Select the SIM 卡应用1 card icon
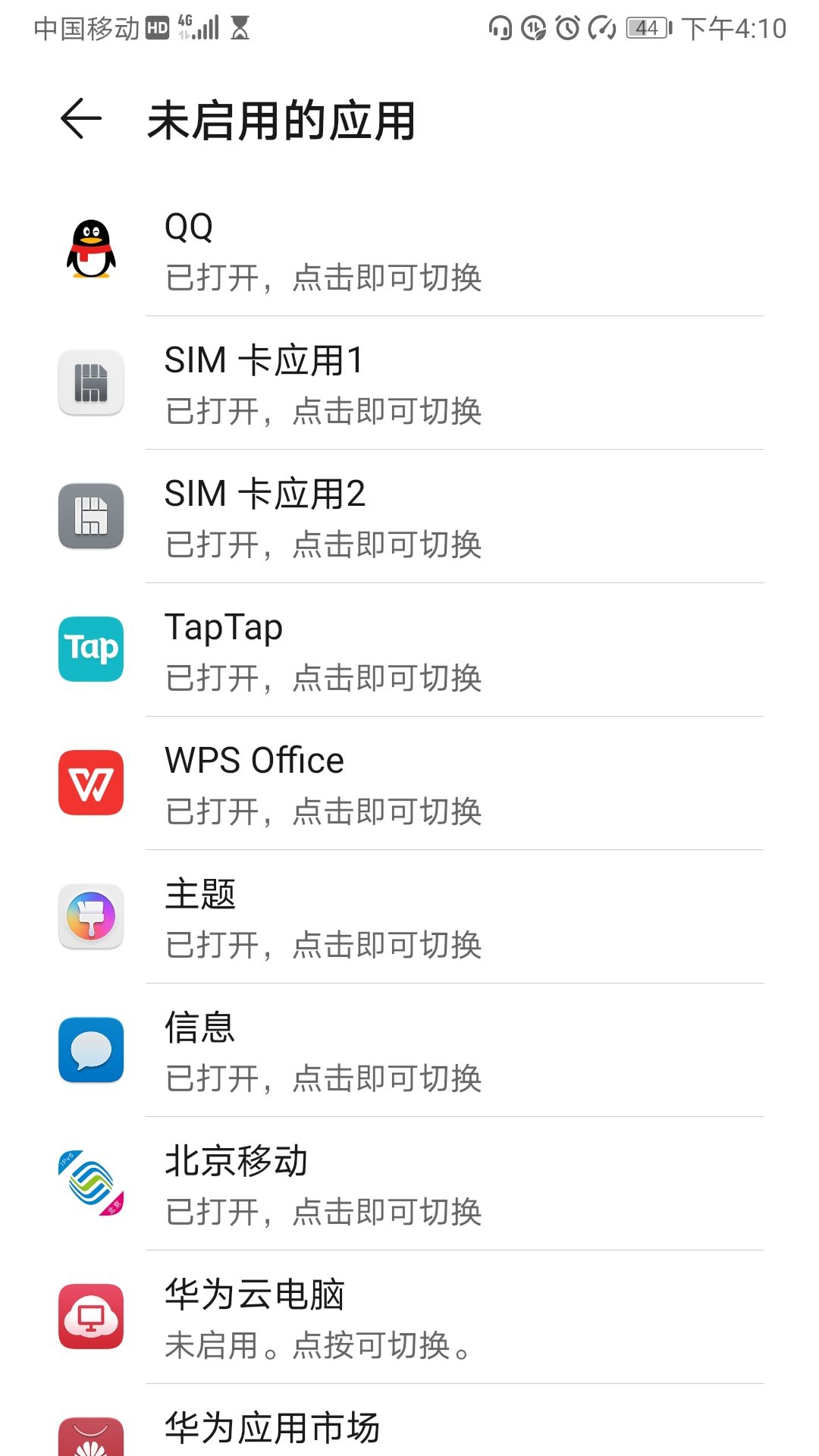819x1456 pixels. [89, 383]
